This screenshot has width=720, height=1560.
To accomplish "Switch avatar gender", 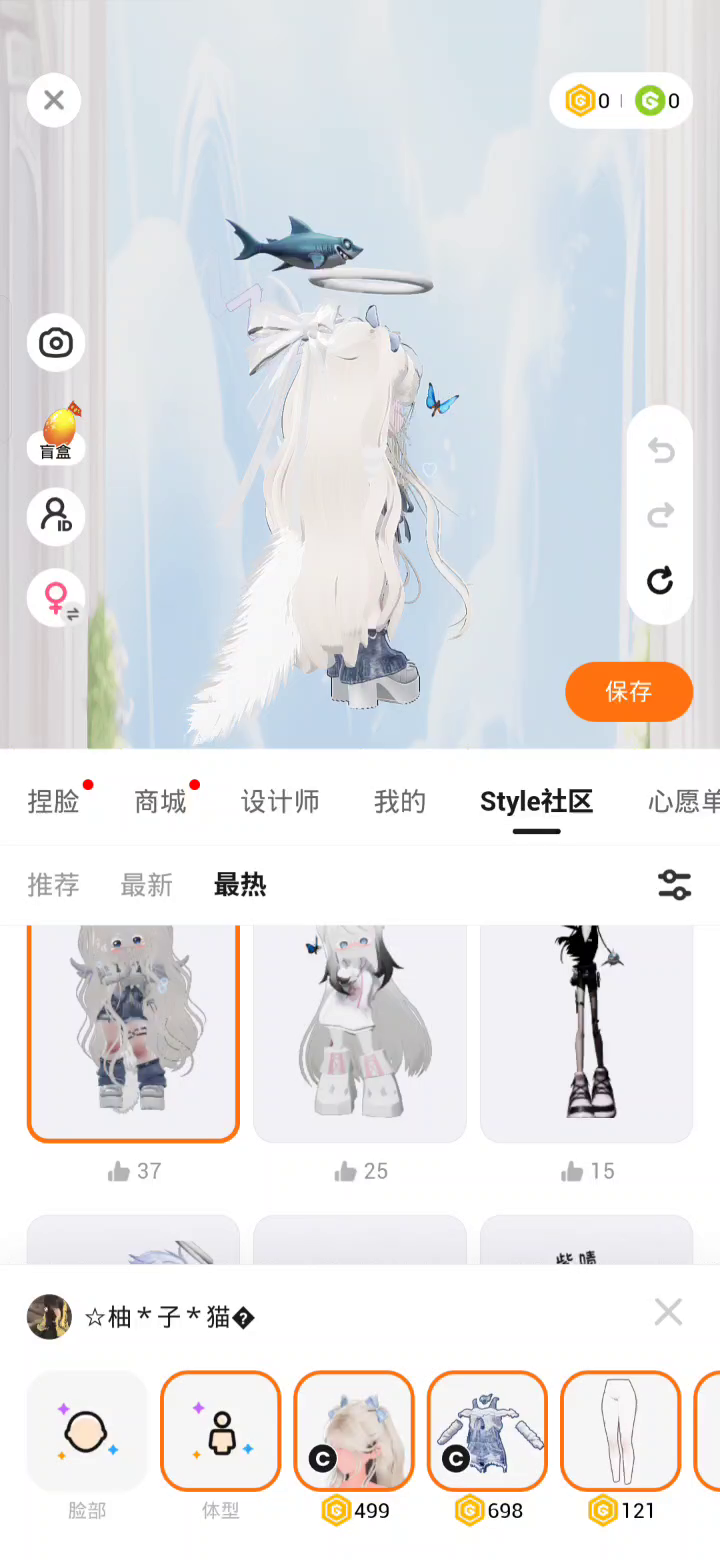I will point(56,599).
